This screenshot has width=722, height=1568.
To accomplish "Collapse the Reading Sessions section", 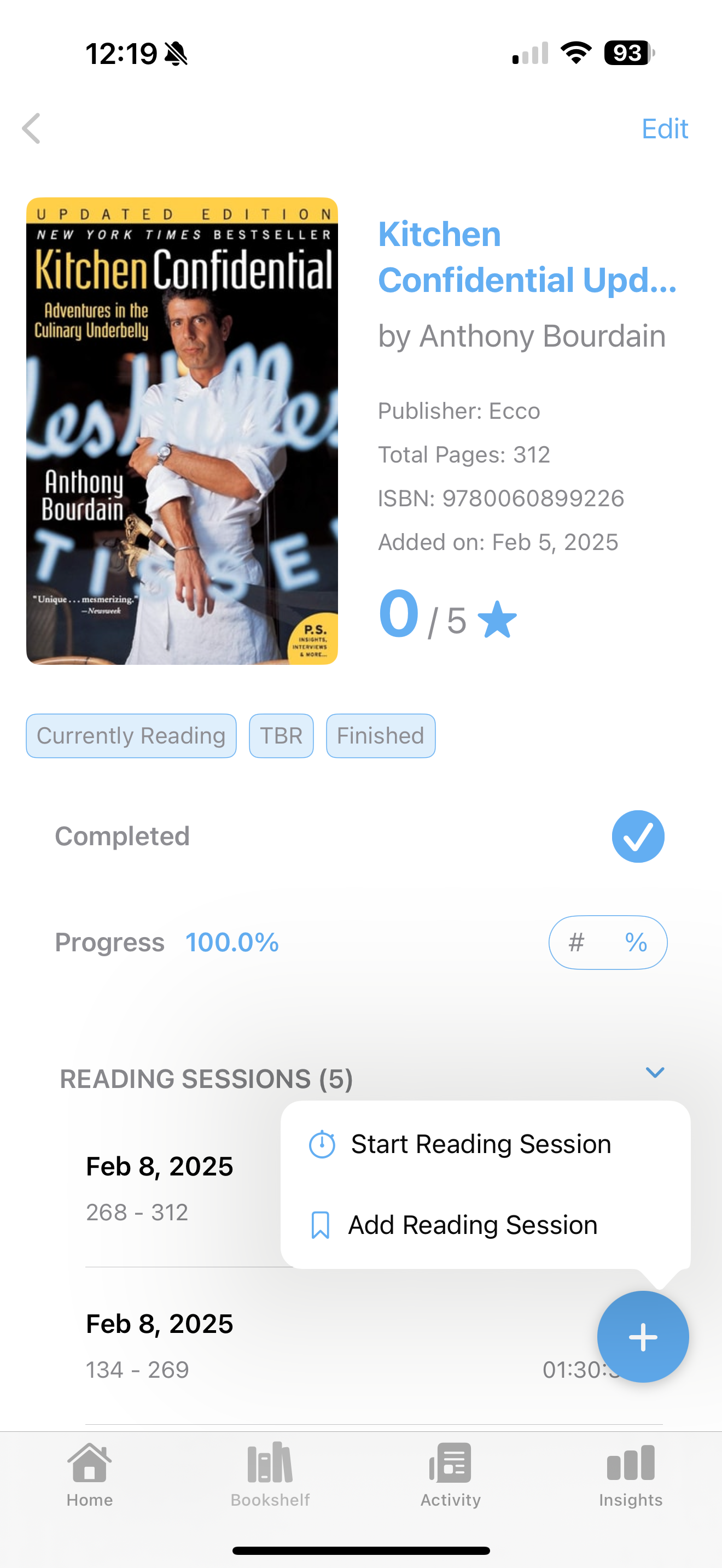I will point(654,1072).
